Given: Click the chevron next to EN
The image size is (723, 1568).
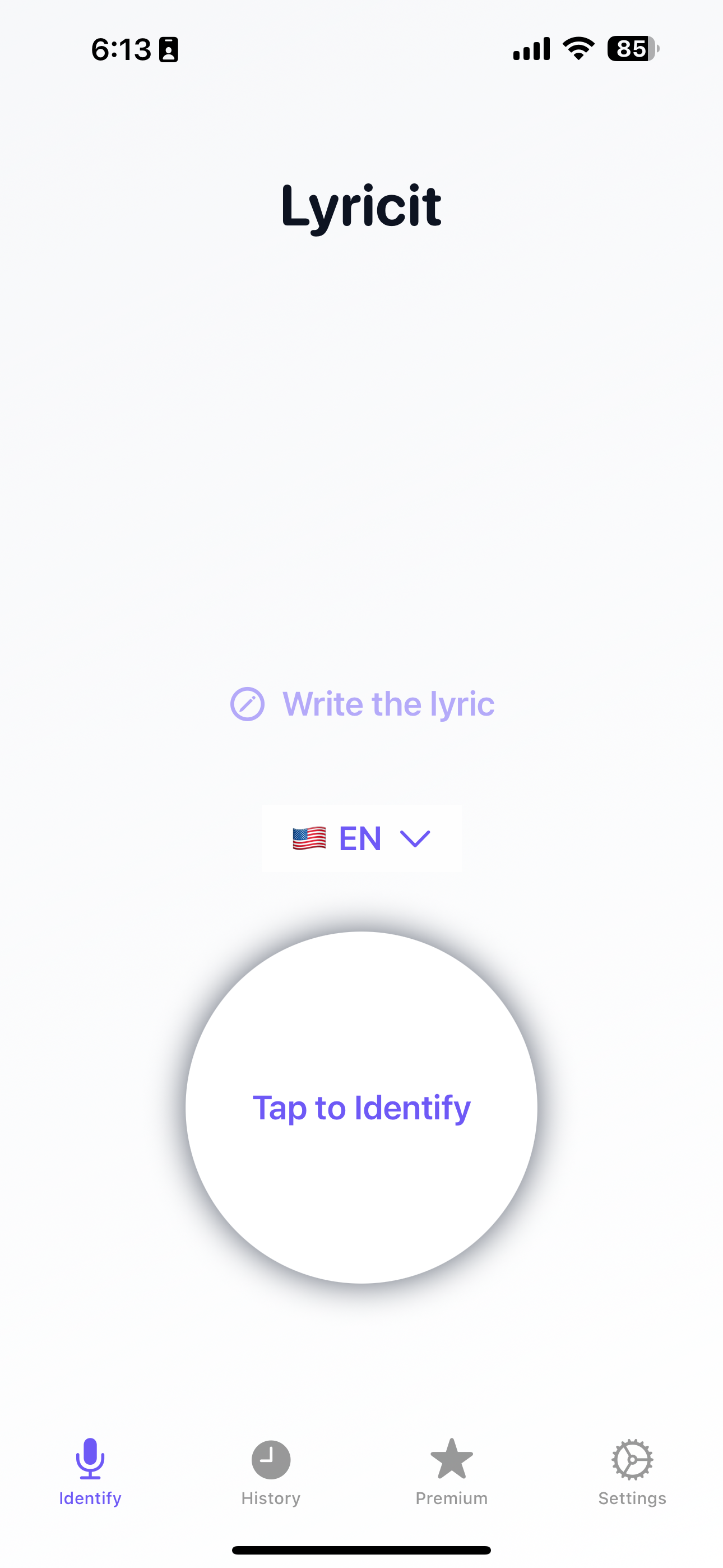Looking at the screenshot, I should tap(414, 840).
